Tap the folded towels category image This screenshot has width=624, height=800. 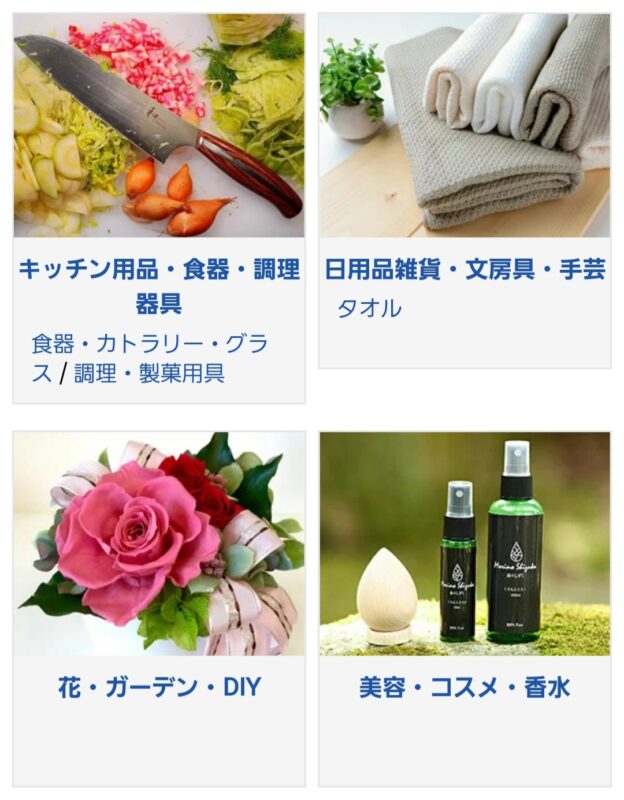(465, 125)
